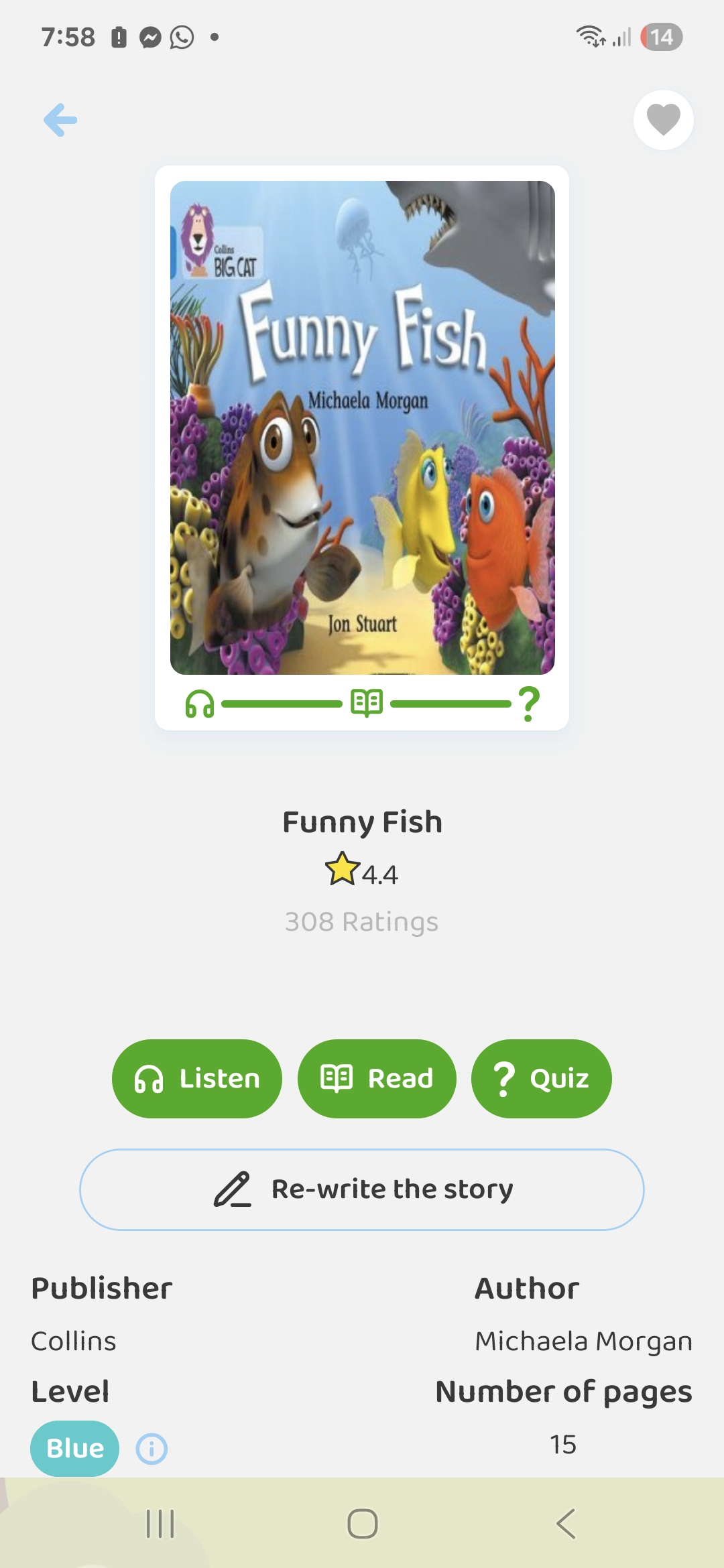Add Funny Fish to favorites
The width and height of the screenshot is (724, 1568).
663,120
